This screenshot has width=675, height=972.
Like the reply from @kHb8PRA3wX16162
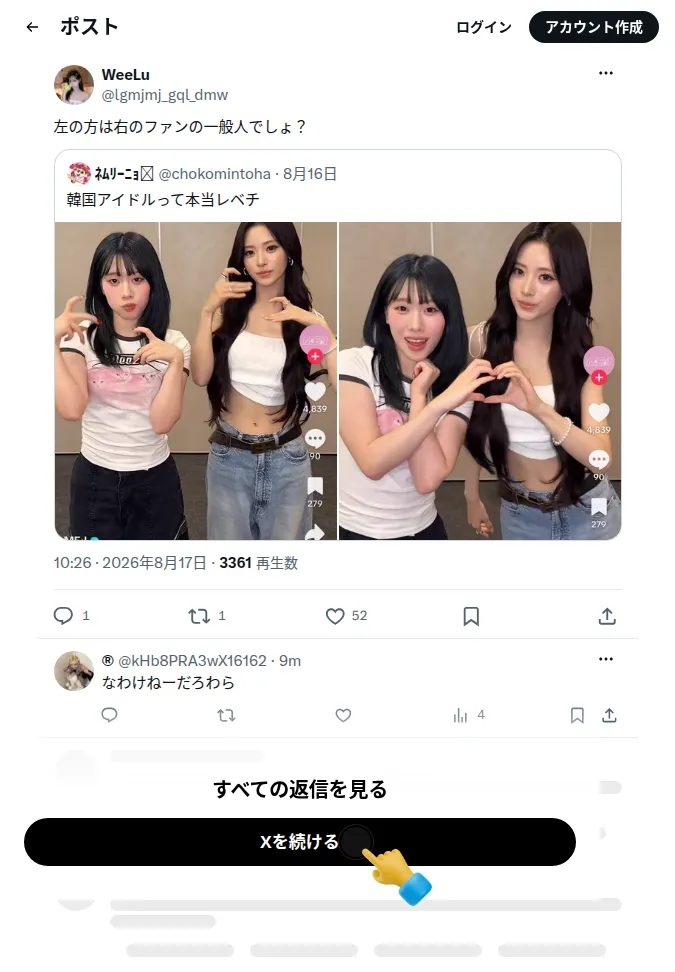pyautogui.click(x=343, y=715)
